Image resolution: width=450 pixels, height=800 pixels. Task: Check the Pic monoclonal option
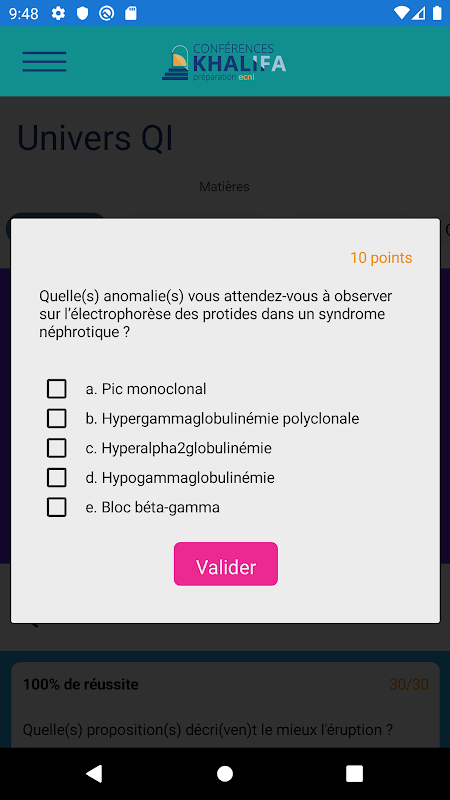tap(57, 389)
